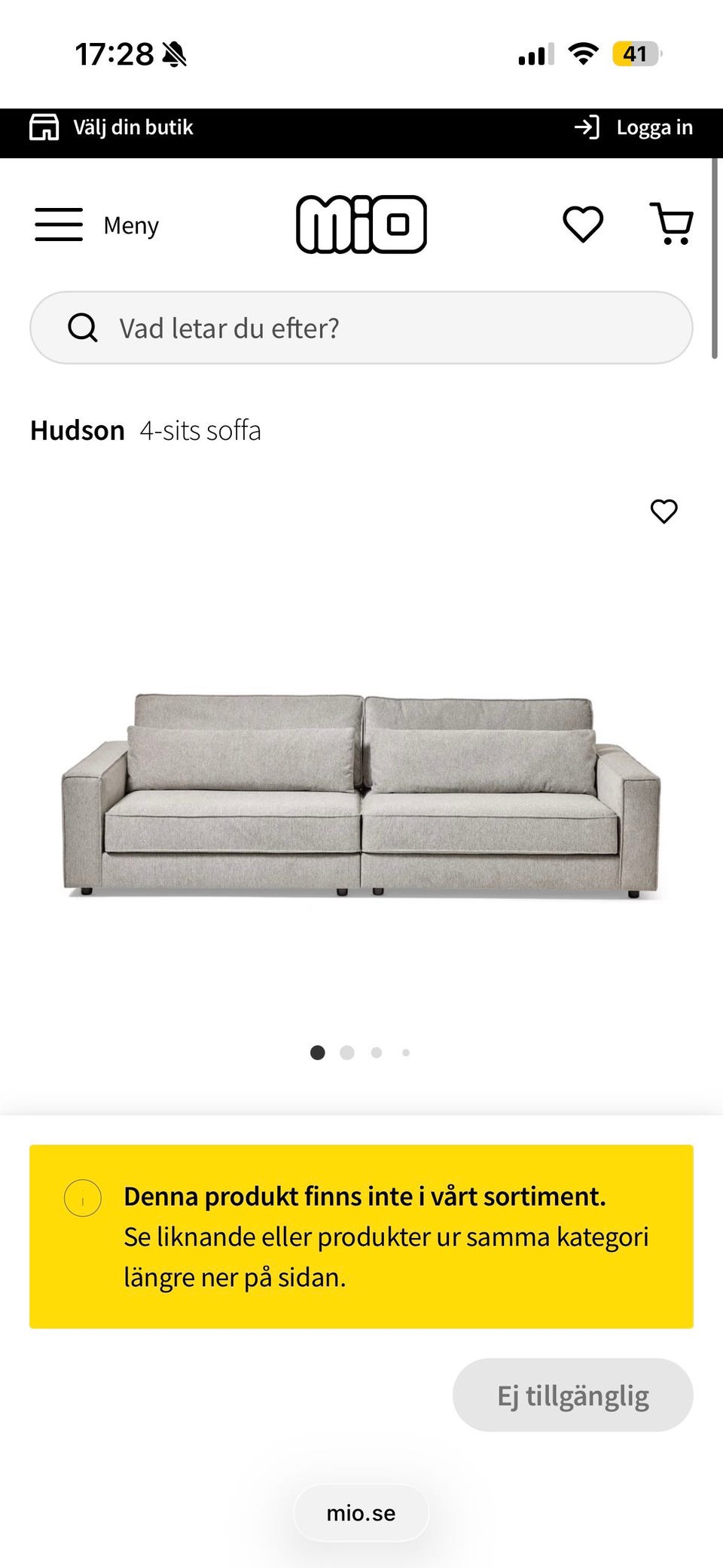Open the Meny menu
Screen dimensions: 723x1568
pyautogui.click(x=130, y=225)
